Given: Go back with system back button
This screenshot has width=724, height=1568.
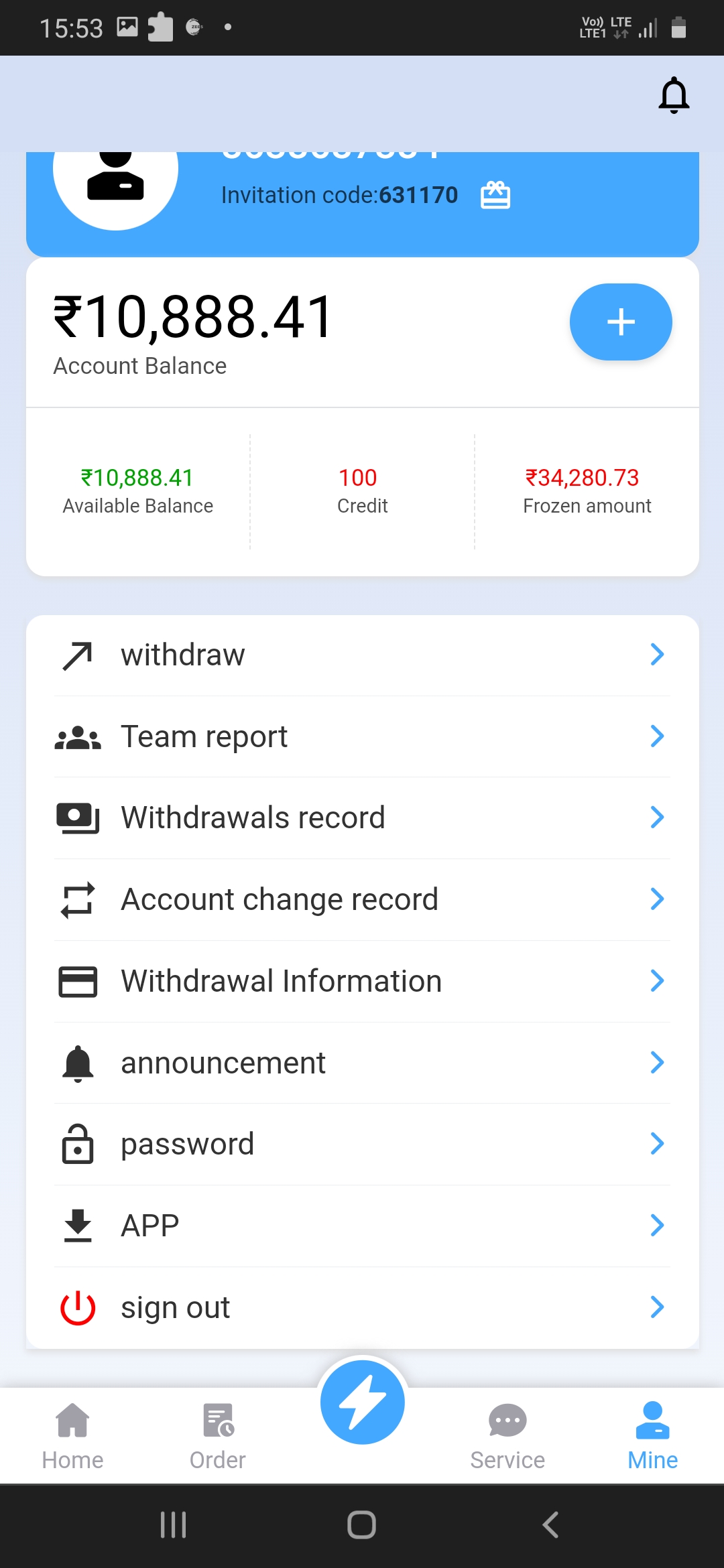Looking at the screenshot, I should pos(550,1524).
